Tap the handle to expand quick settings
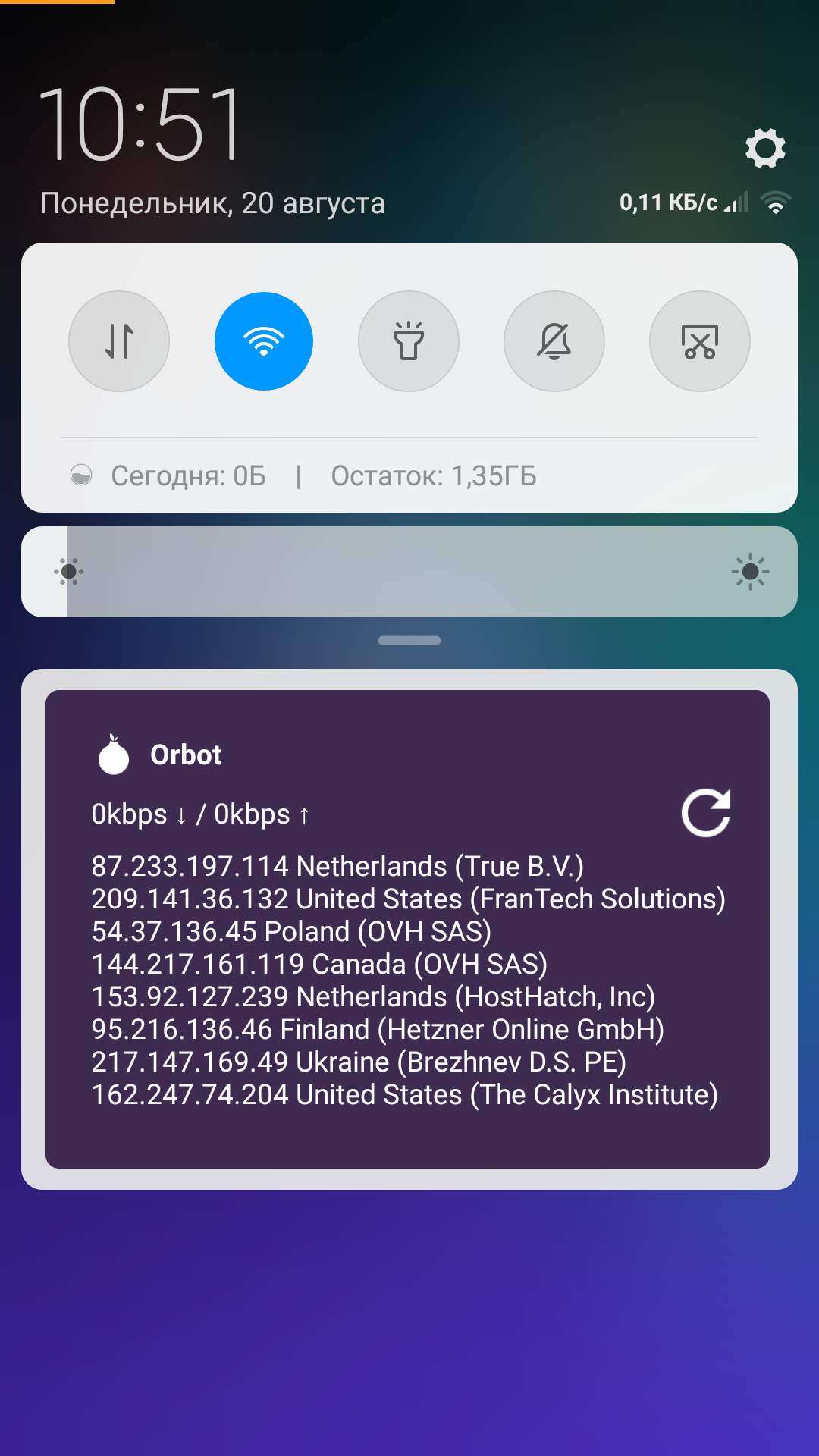The height and width of the screenshot is (1456, 819). pos(409,641)
